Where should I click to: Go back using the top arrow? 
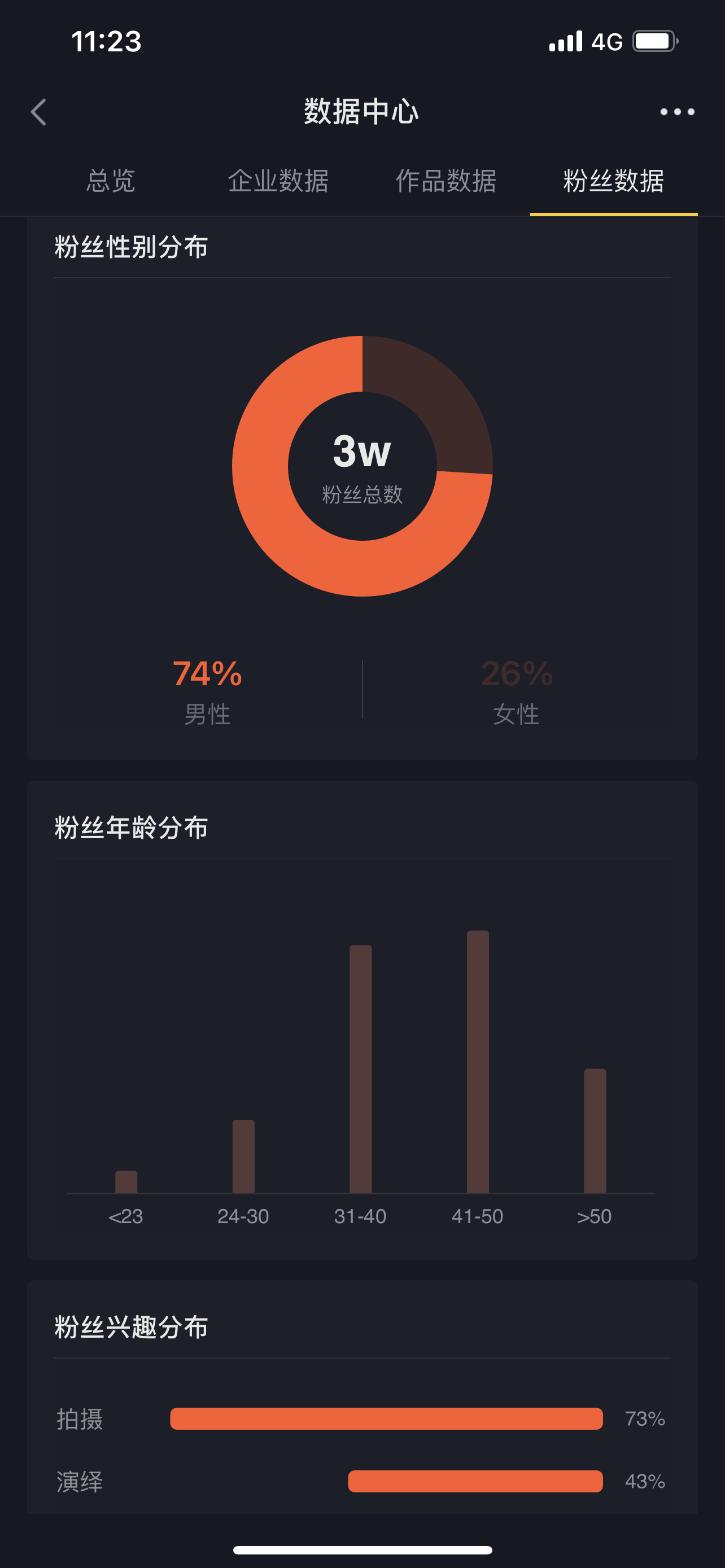coord(38,112)
